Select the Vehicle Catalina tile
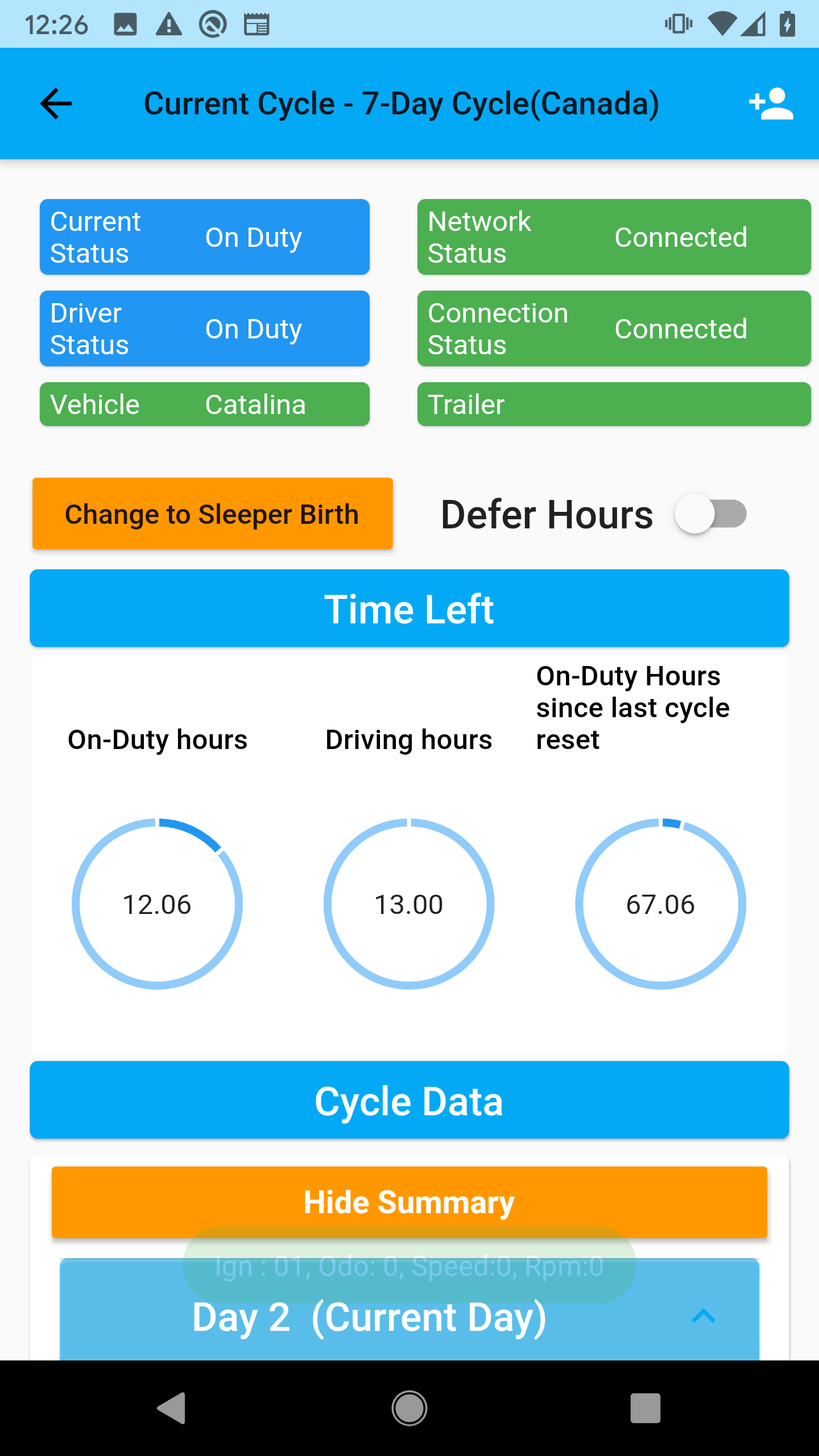The height and width of the screenshot is (1456, 819). 204,404
